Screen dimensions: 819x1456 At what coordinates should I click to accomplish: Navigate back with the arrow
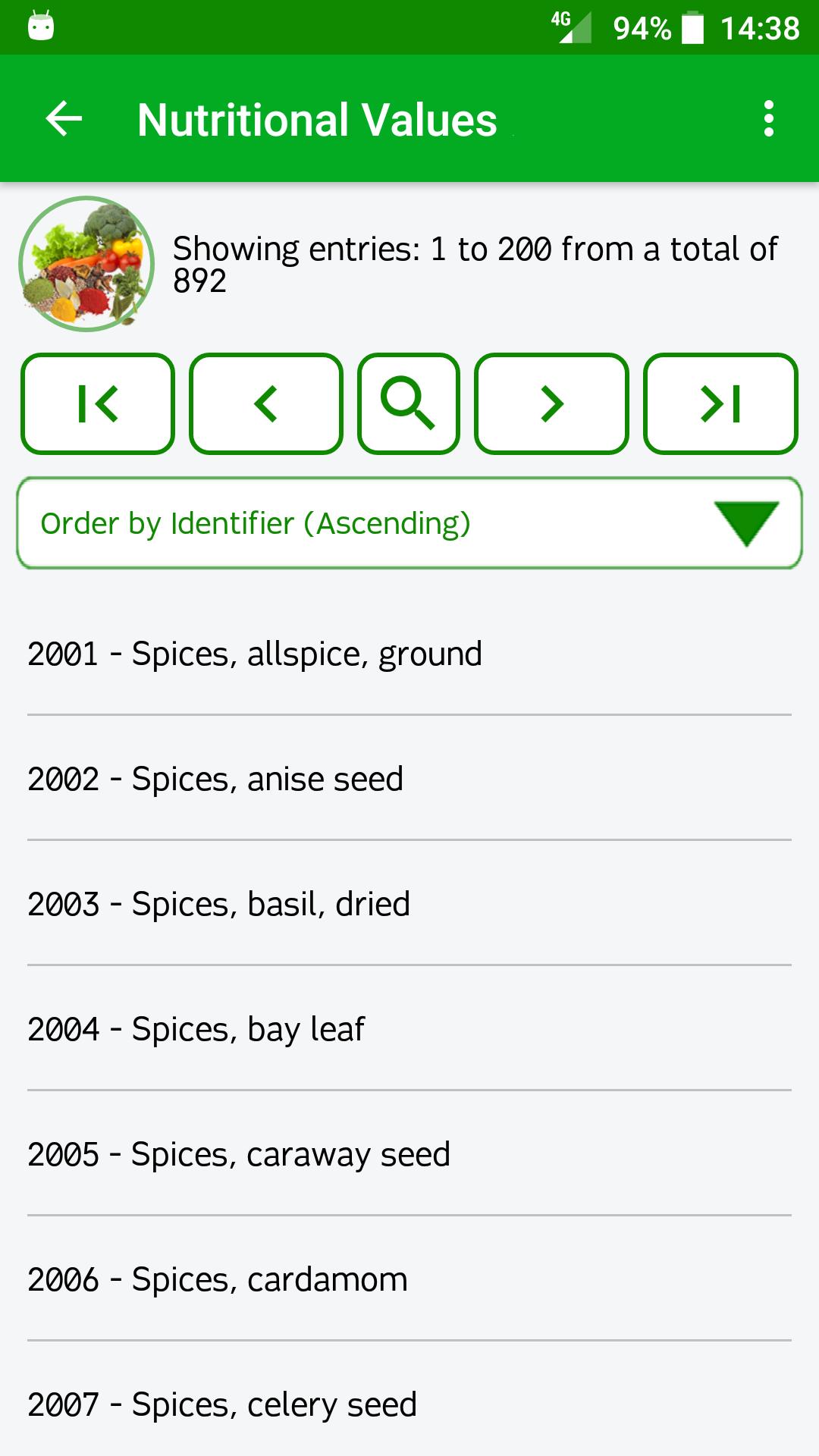[x=61, y=119]
